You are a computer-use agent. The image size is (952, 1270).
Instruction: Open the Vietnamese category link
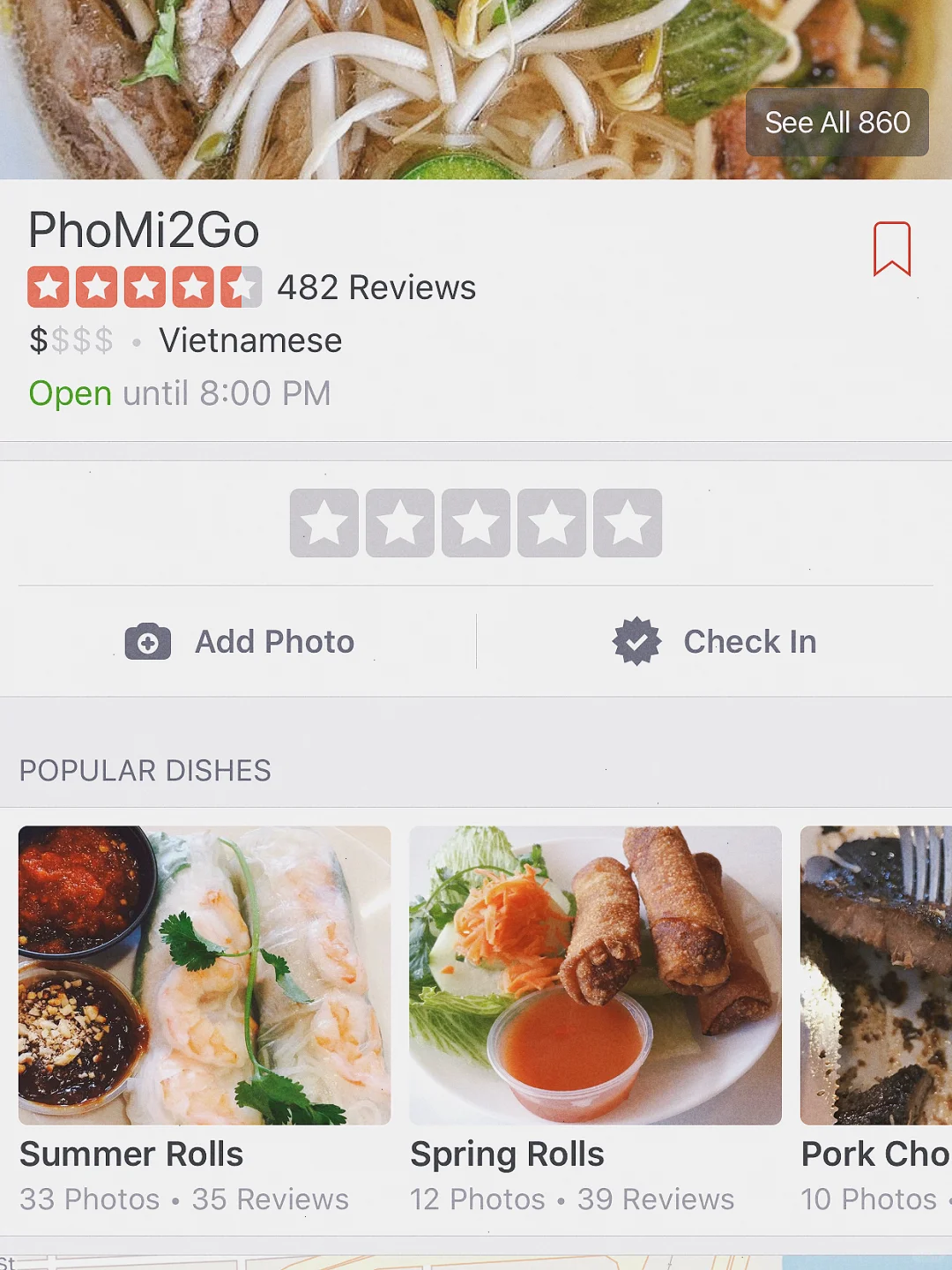(249, 340)
